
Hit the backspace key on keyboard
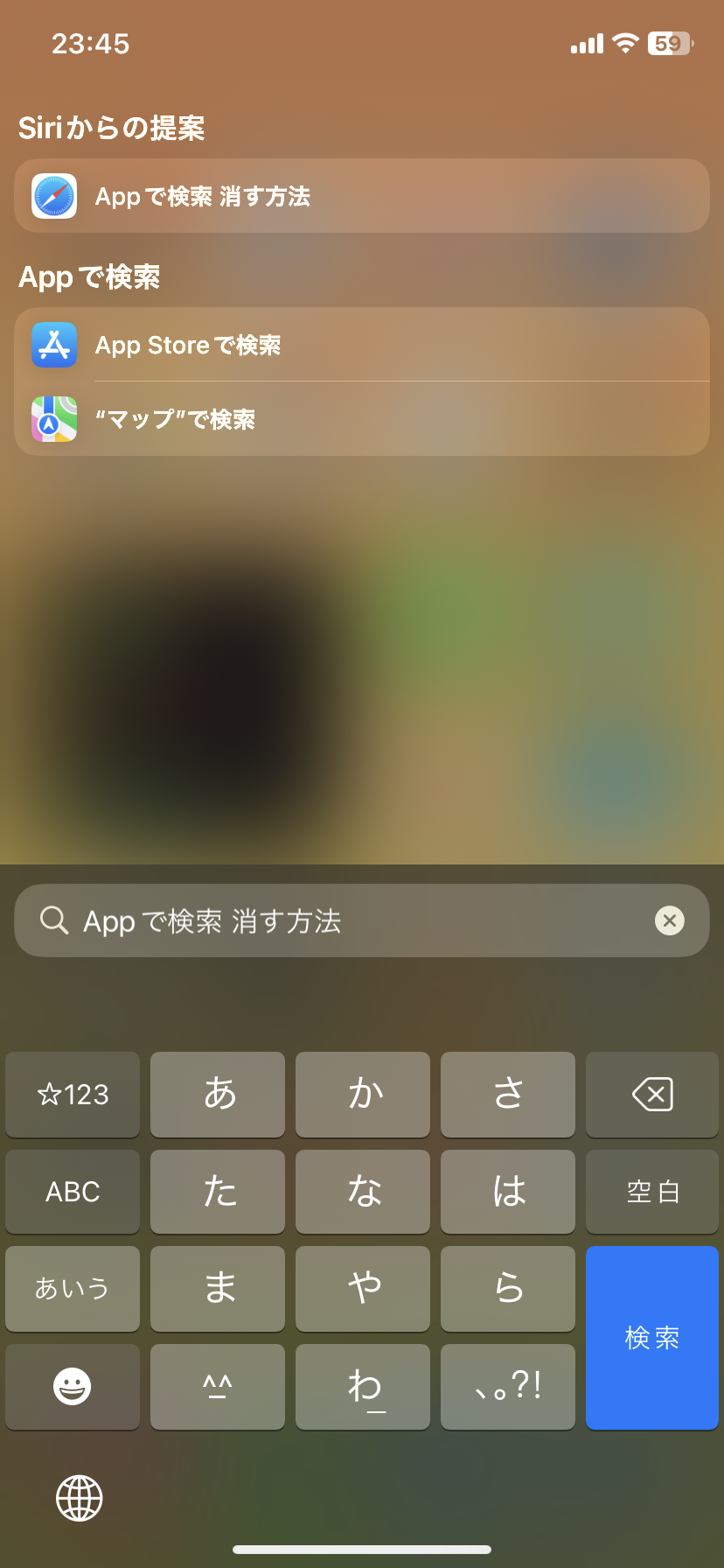click(x=651, y=1094)
